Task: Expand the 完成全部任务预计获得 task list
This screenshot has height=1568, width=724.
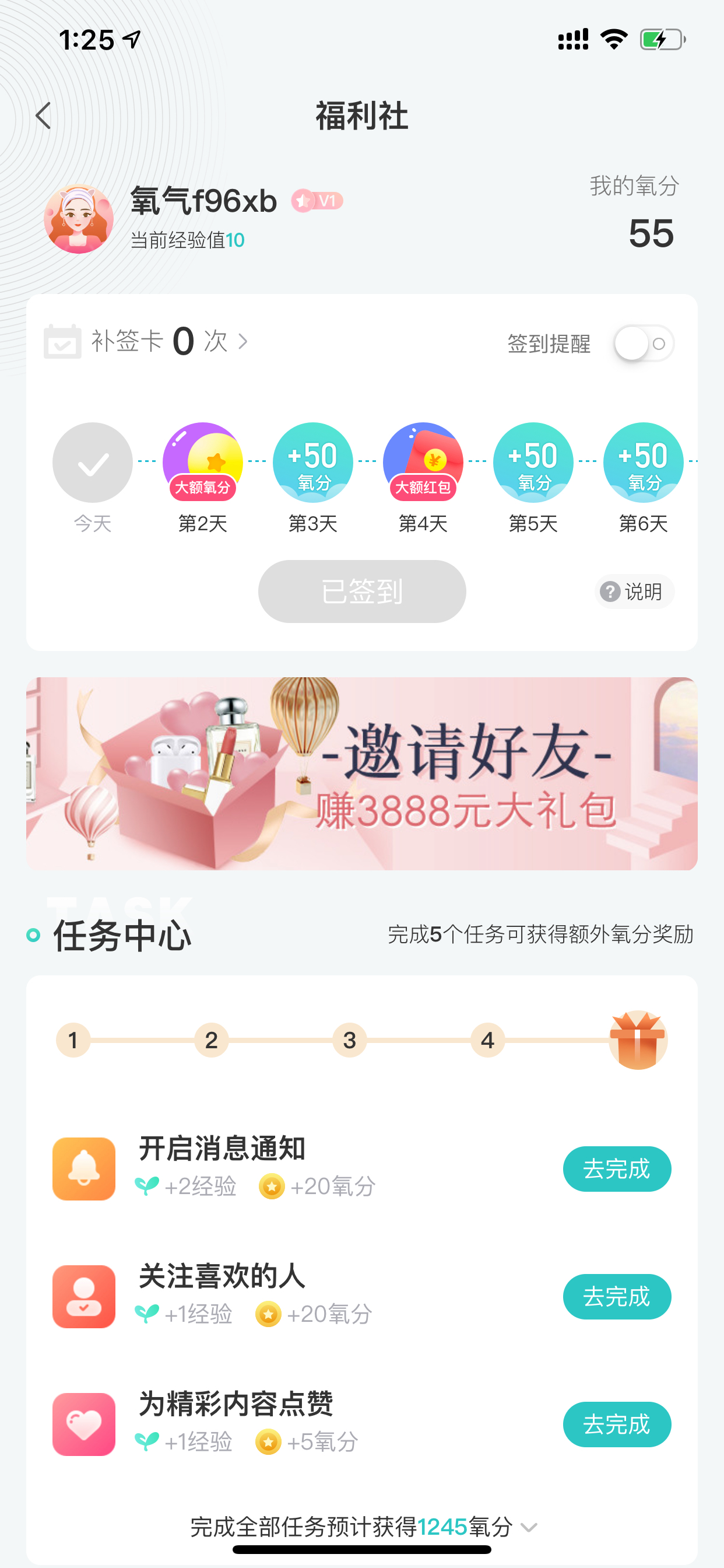Action: tap(363, 1527)
